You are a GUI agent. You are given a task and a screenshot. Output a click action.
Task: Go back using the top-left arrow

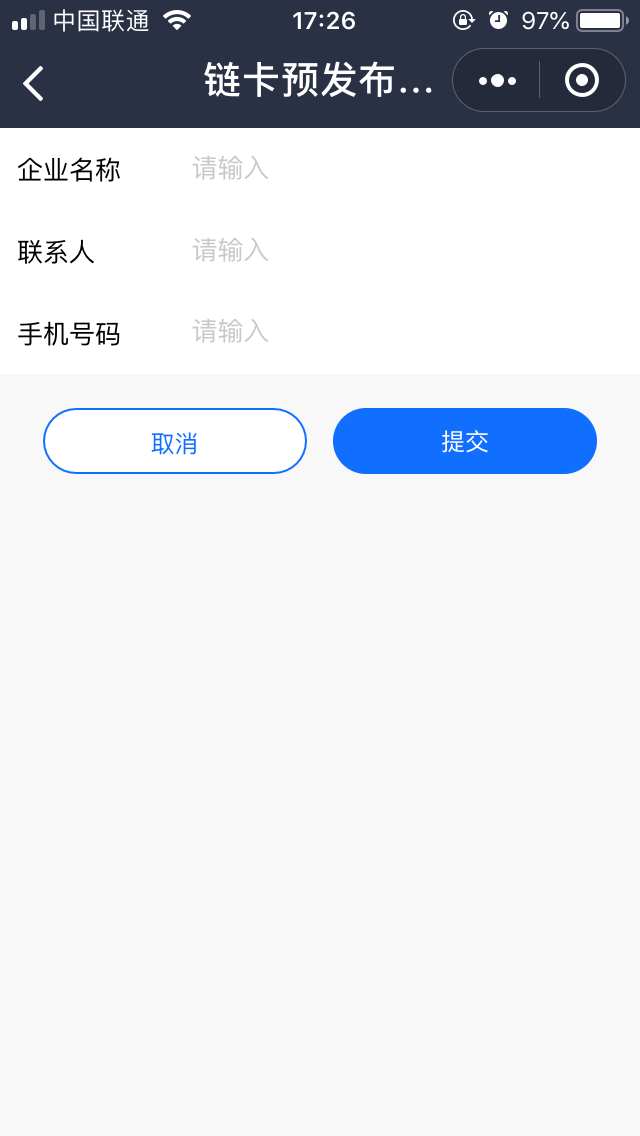coord(33,83)
